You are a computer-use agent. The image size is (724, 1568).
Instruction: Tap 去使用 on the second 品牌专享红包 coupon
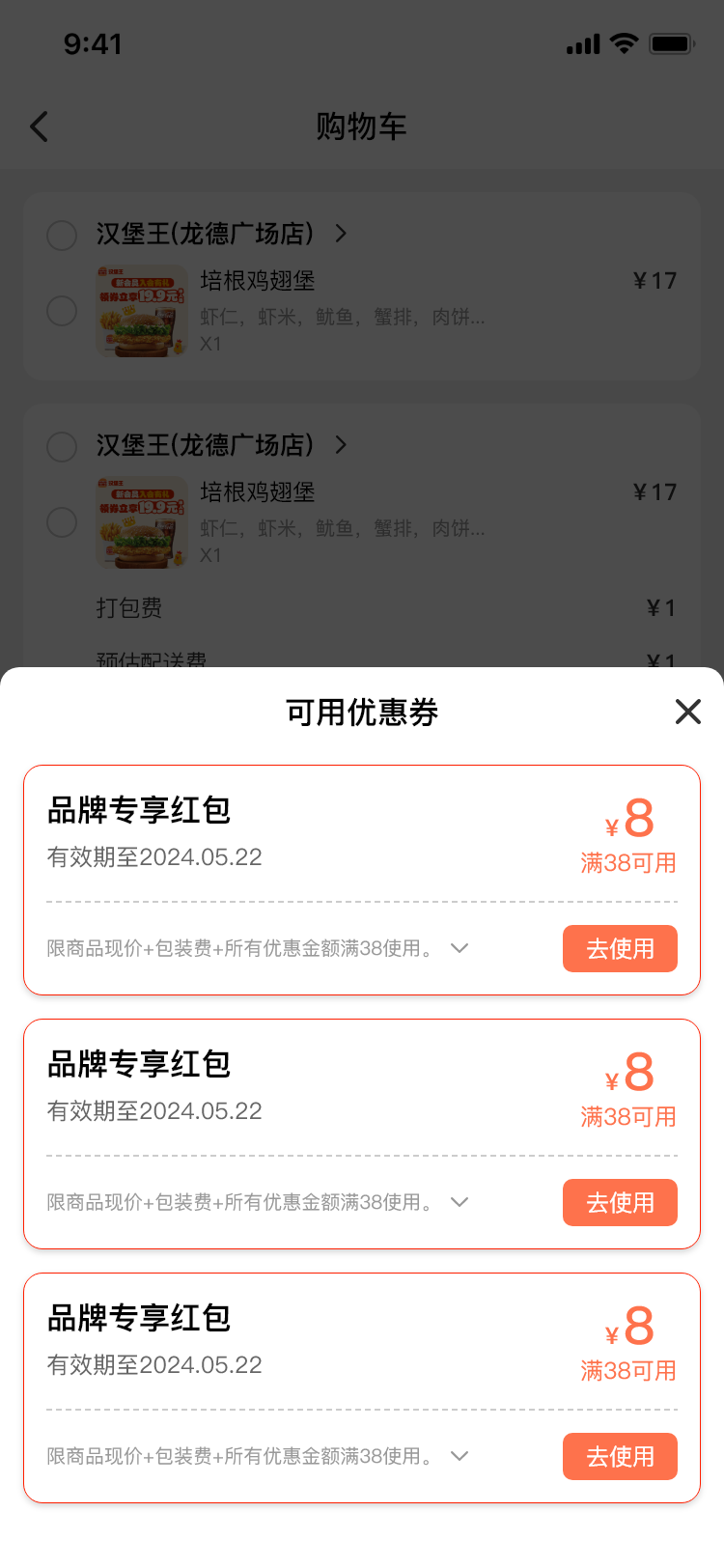(620, 1202)
